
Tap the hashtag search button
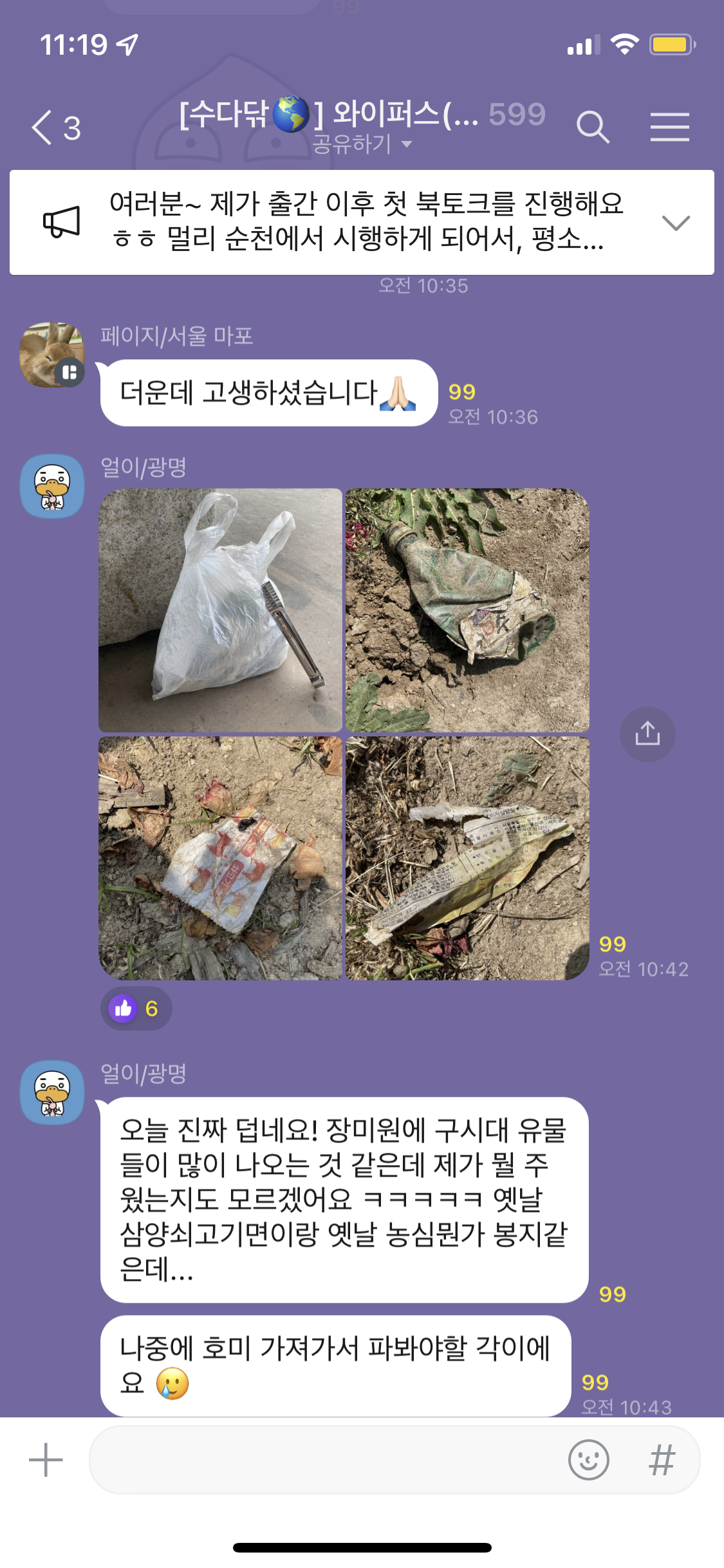(x=662, y=1460)
